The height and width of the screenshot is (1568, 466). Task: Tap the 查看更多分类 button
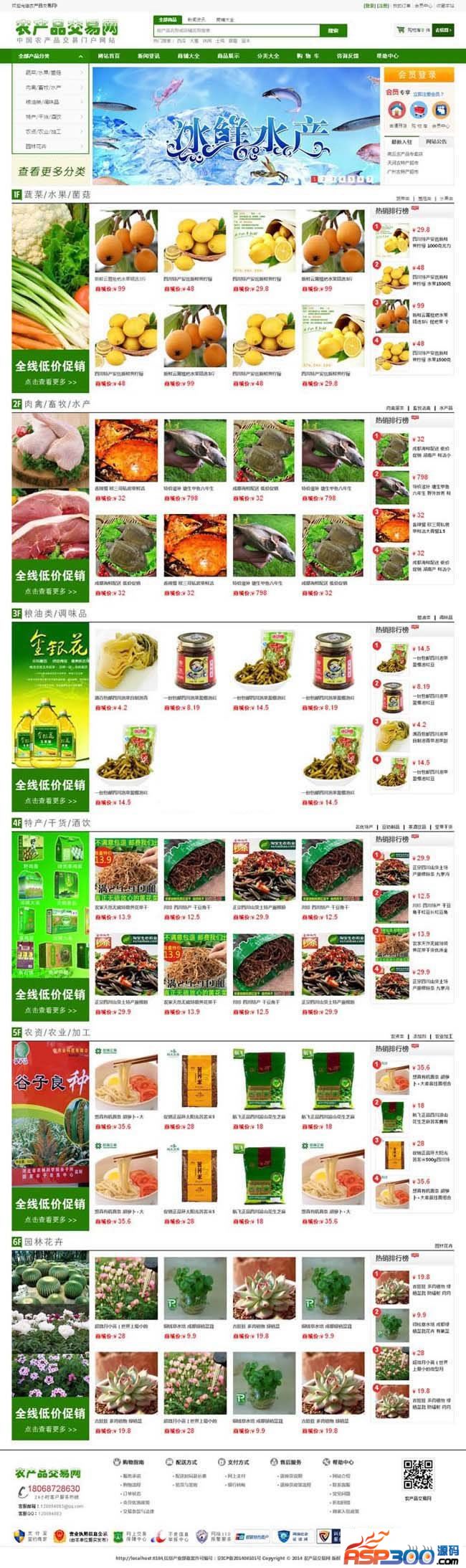(50, 171)
